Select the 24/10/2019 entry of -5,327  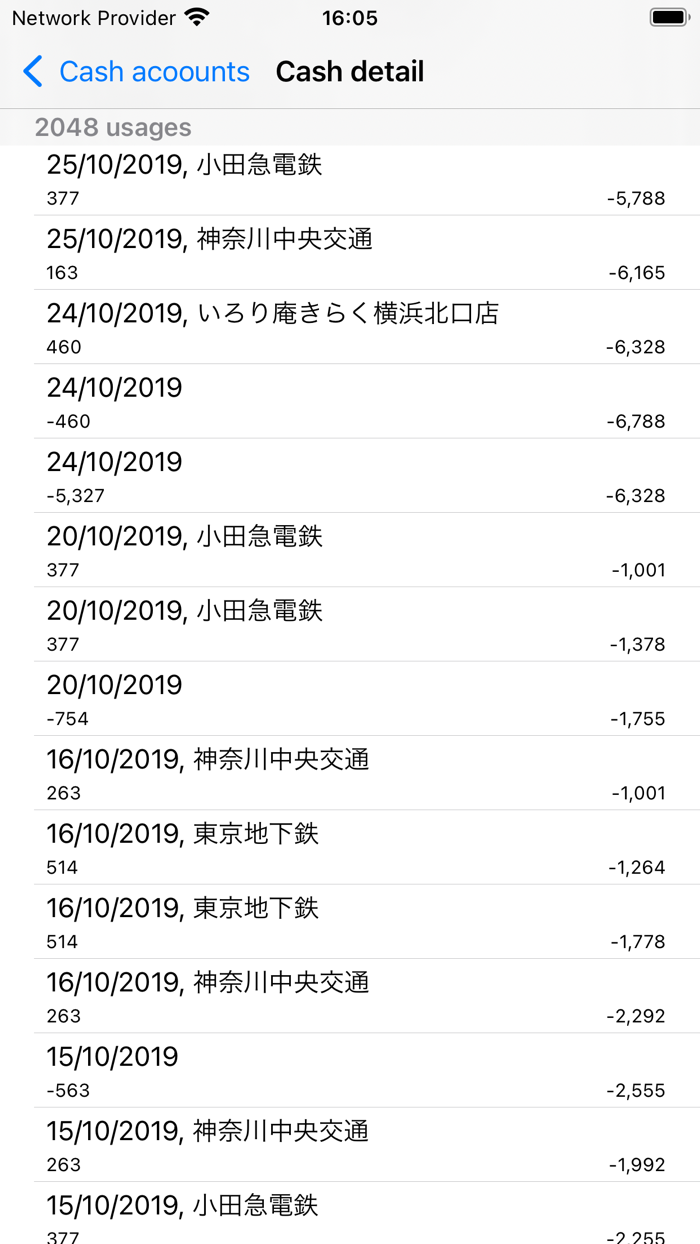tap(350, 476)
